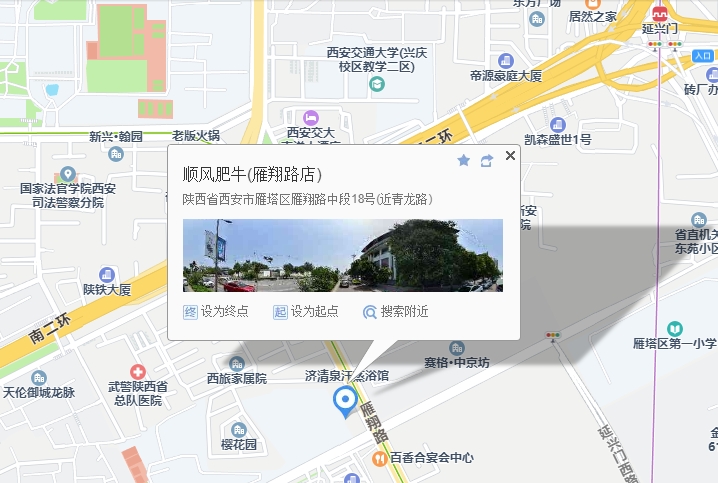Tap the blue location marker pin
This screenshot has height=483, width=718.
pos(346,401)
